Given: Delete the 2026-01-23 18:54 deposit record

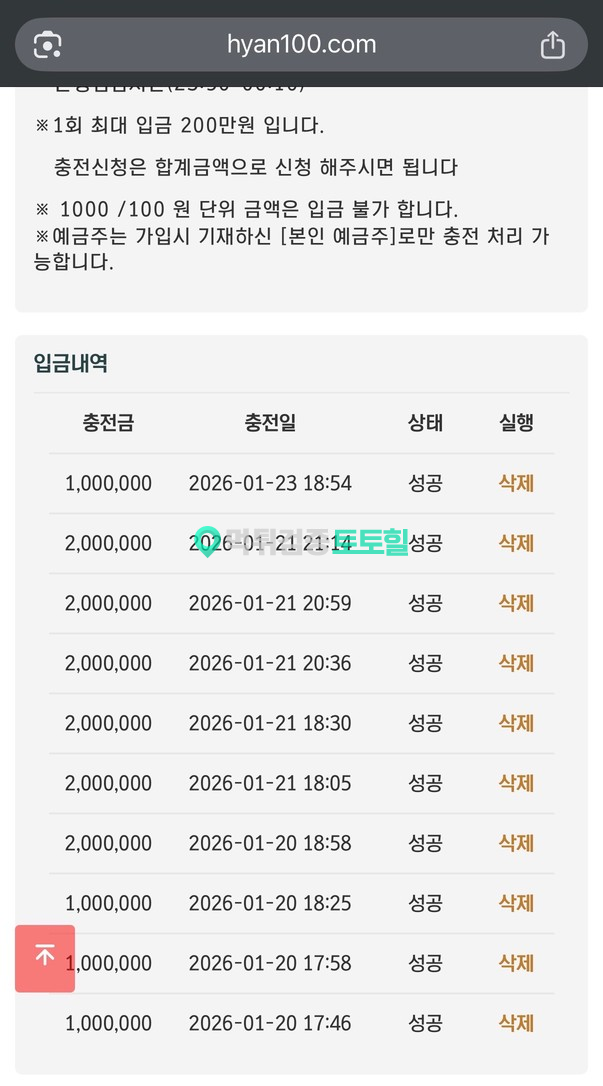Looking at the screenshot, I should tap(516, 483).
